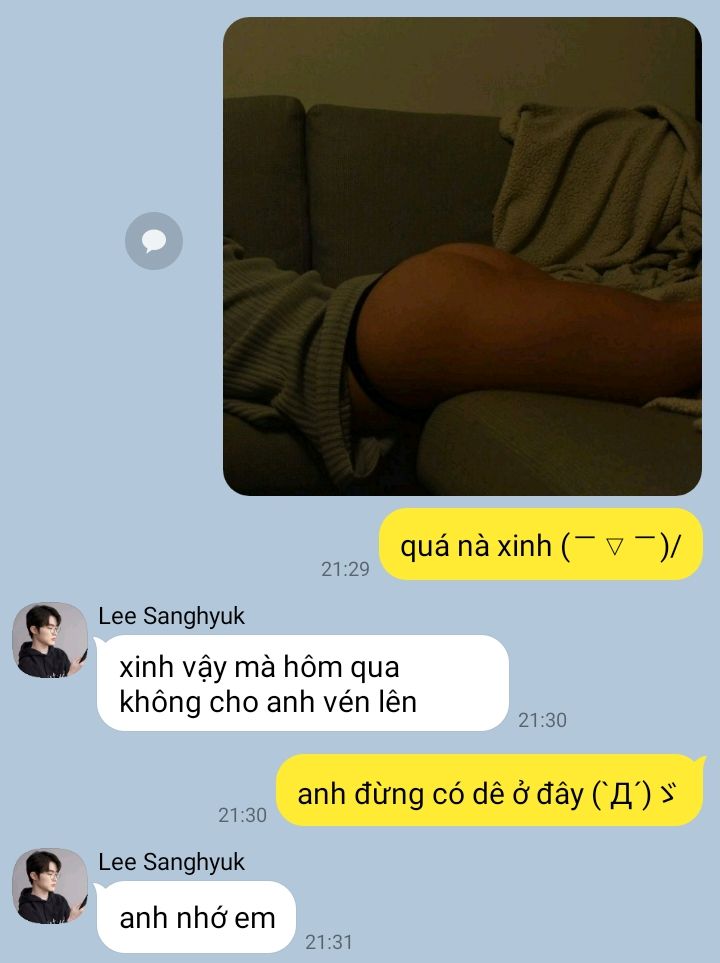Open Lee Sanghyuk's avatar beside the "xinh vậy mà" message
This screenshot has width=720, height=963.
point(50,640)
